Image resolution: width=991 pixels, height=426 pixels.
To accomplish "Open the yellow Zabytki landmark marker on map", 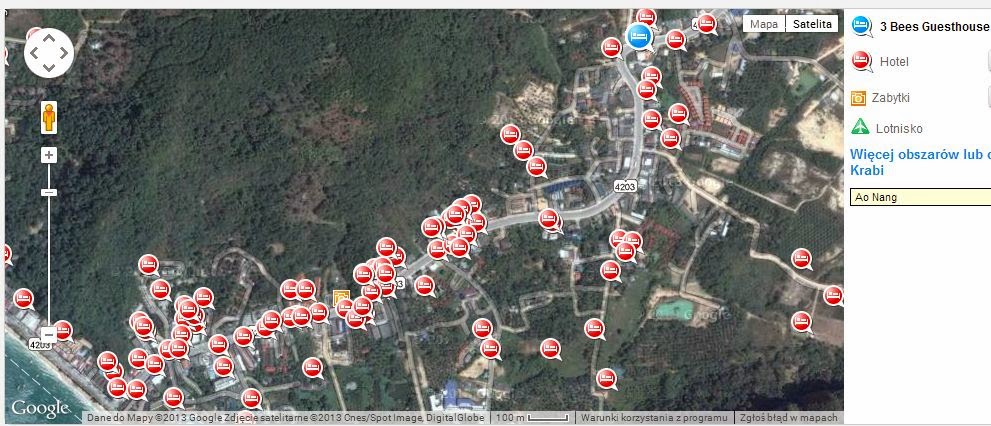I will 341,298.
